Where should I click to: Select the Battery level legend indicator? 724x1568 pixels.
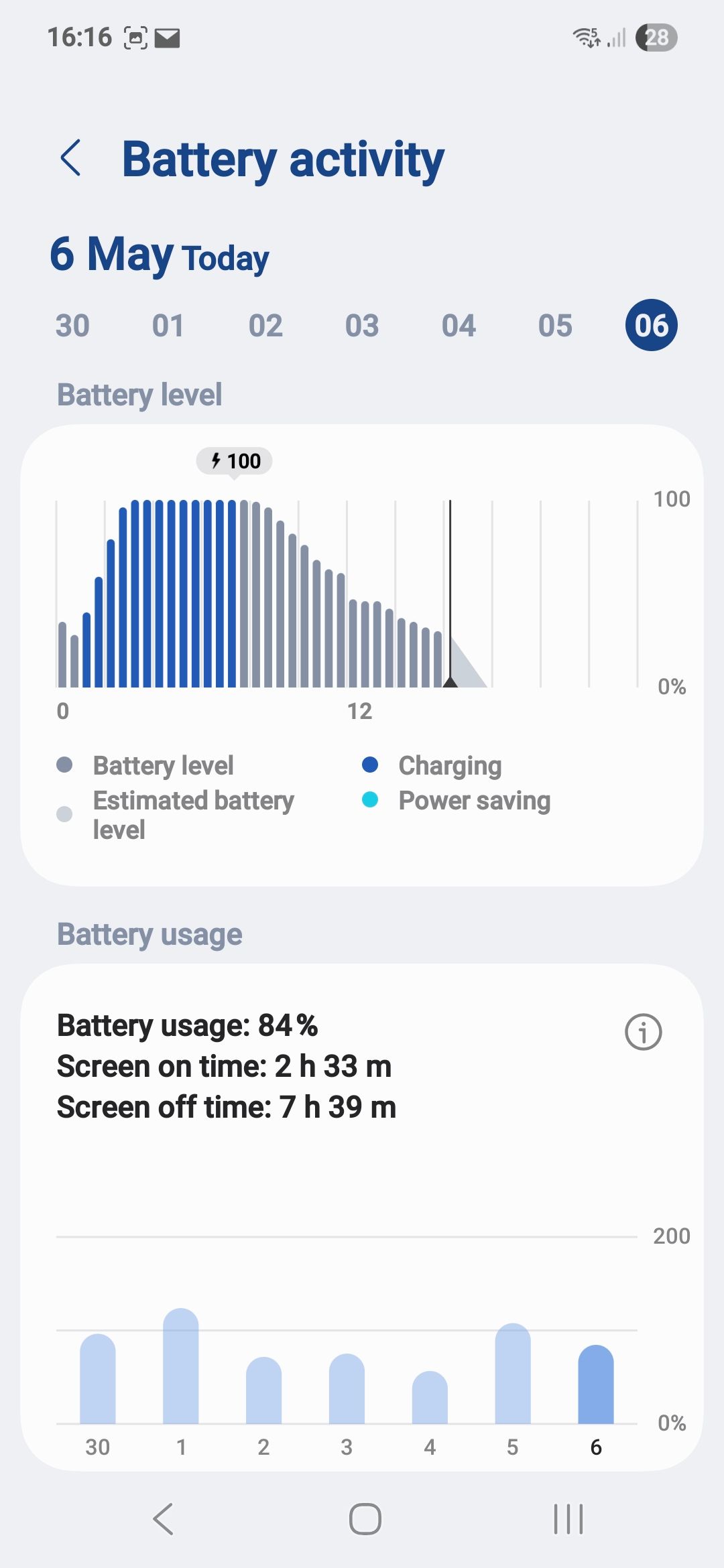point(65,764)
